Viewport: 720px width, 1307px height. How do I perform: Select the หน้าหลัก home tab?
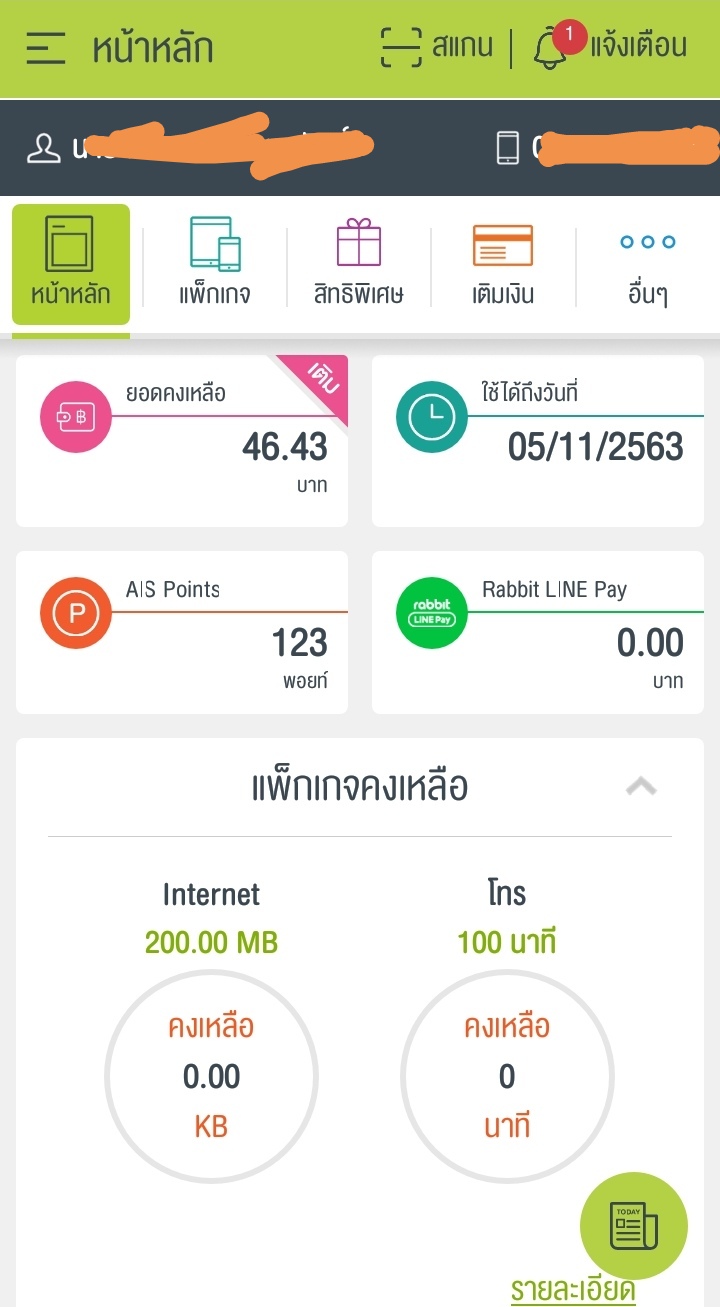71,263
